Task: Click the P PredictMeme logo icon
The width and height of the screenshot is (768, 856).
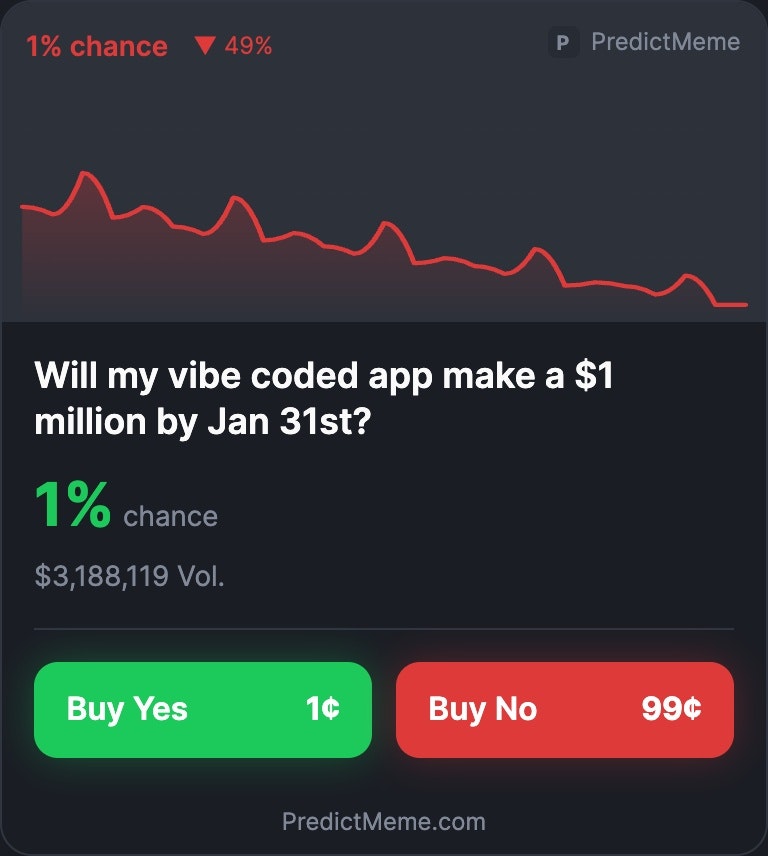Action: 563,42
